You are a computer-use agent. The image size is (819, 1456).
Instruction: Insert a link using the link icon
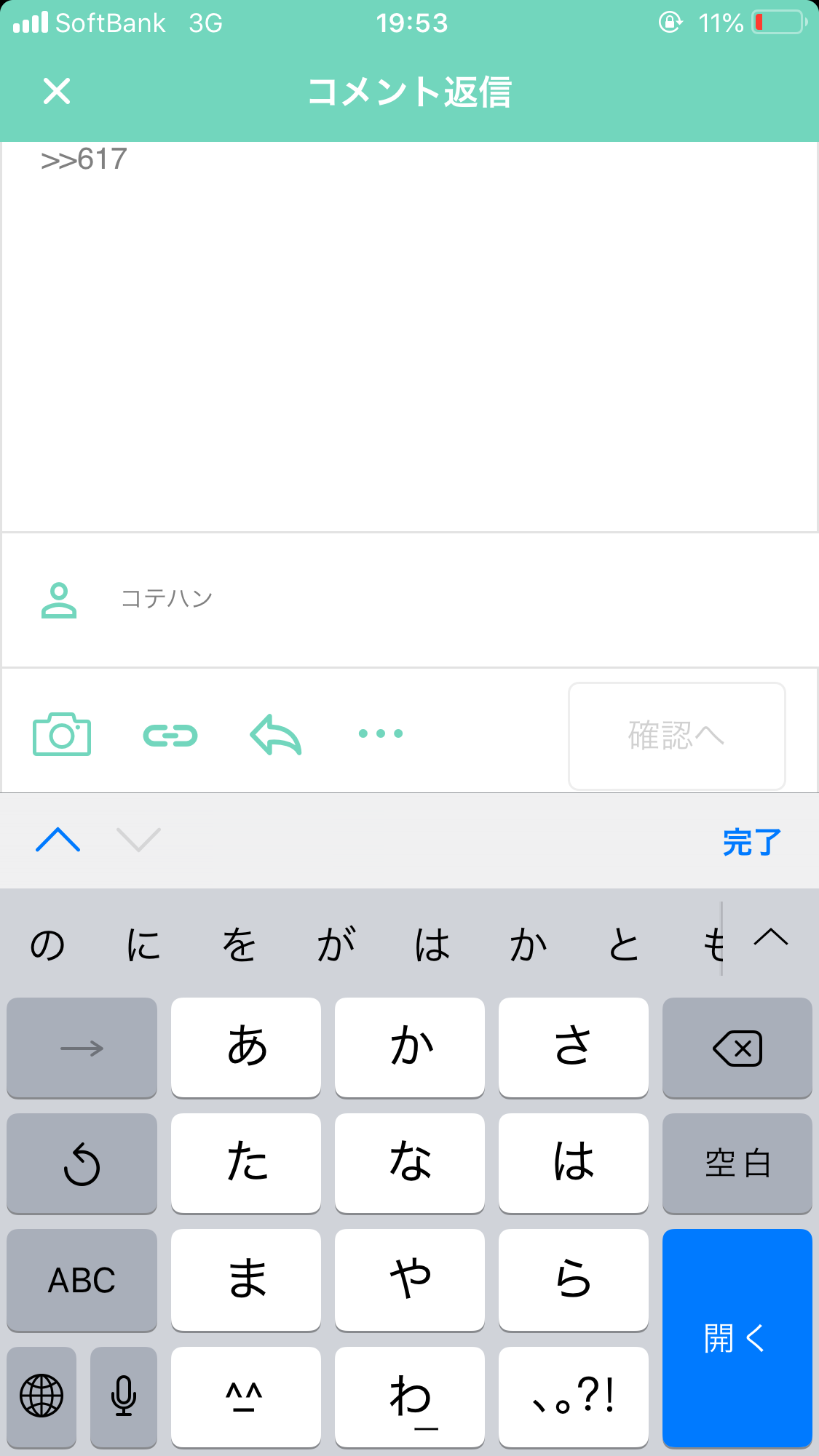tap(172, 735)
